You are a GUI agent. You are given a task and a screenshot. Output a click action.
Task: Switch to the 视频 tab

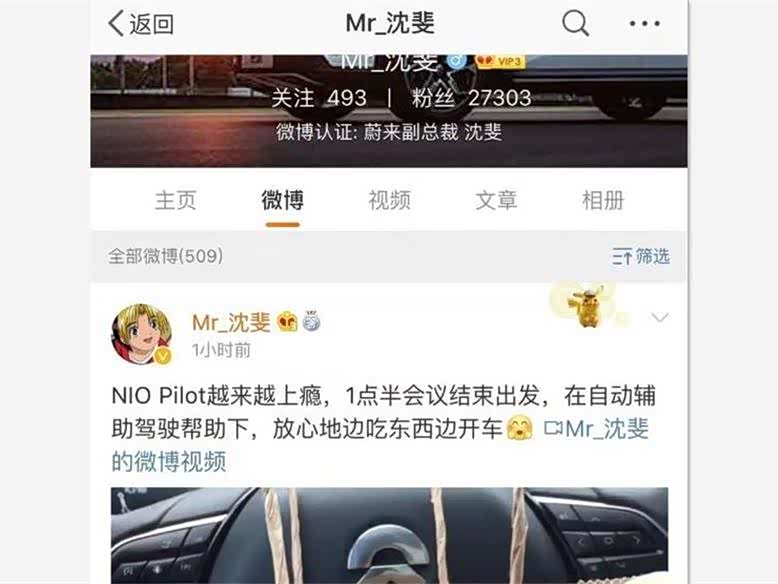389,200
